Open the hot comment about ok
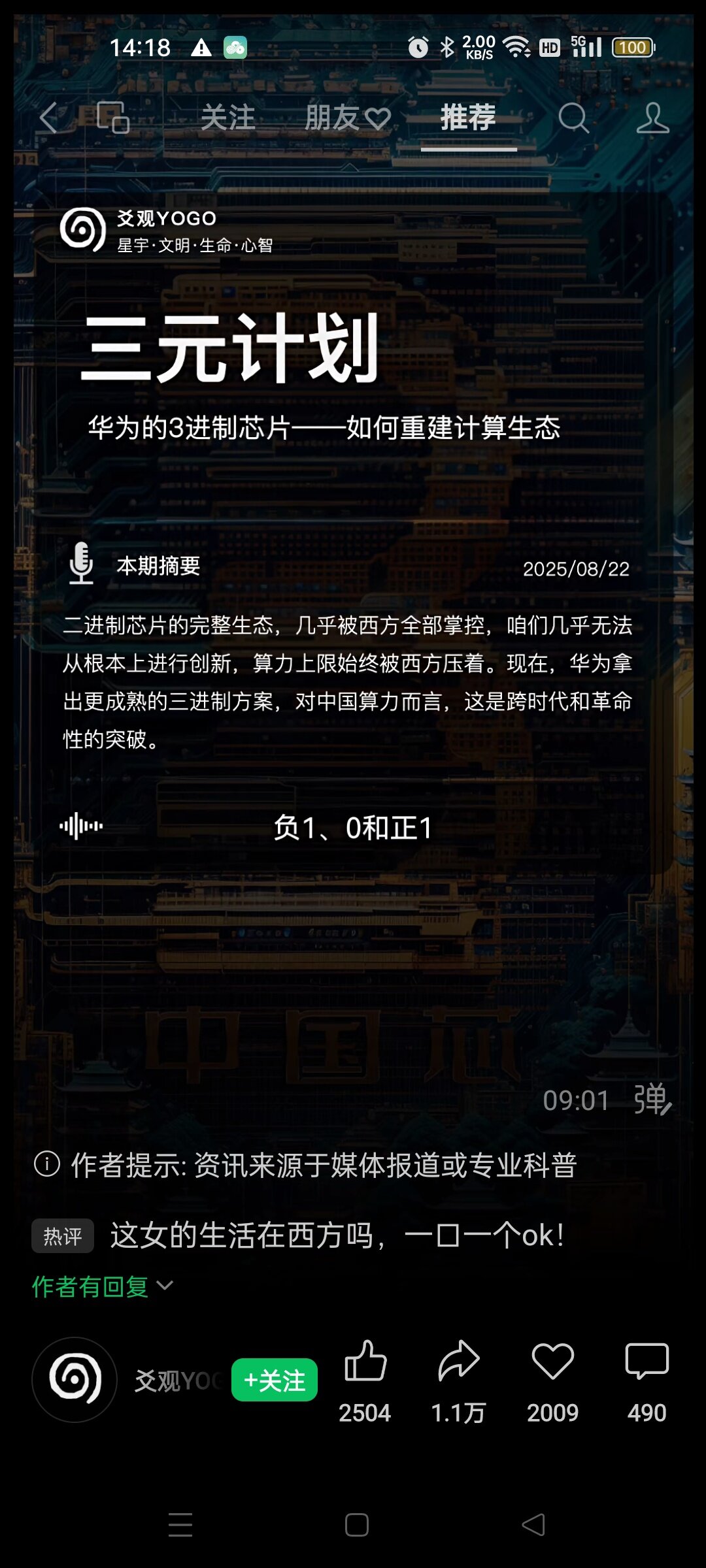 coord(337,1235)
